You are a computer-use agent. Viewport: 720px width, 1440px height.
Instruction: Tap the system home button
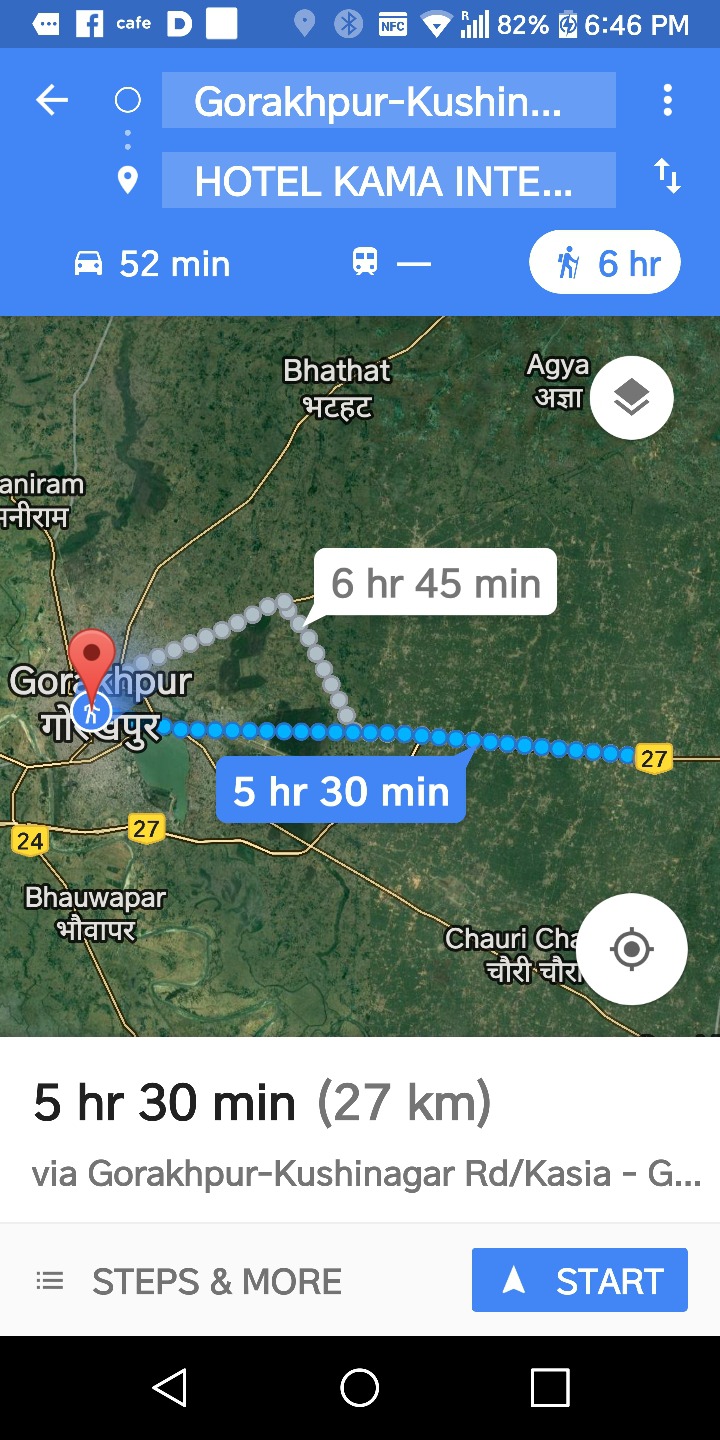tap(360, 1388)
